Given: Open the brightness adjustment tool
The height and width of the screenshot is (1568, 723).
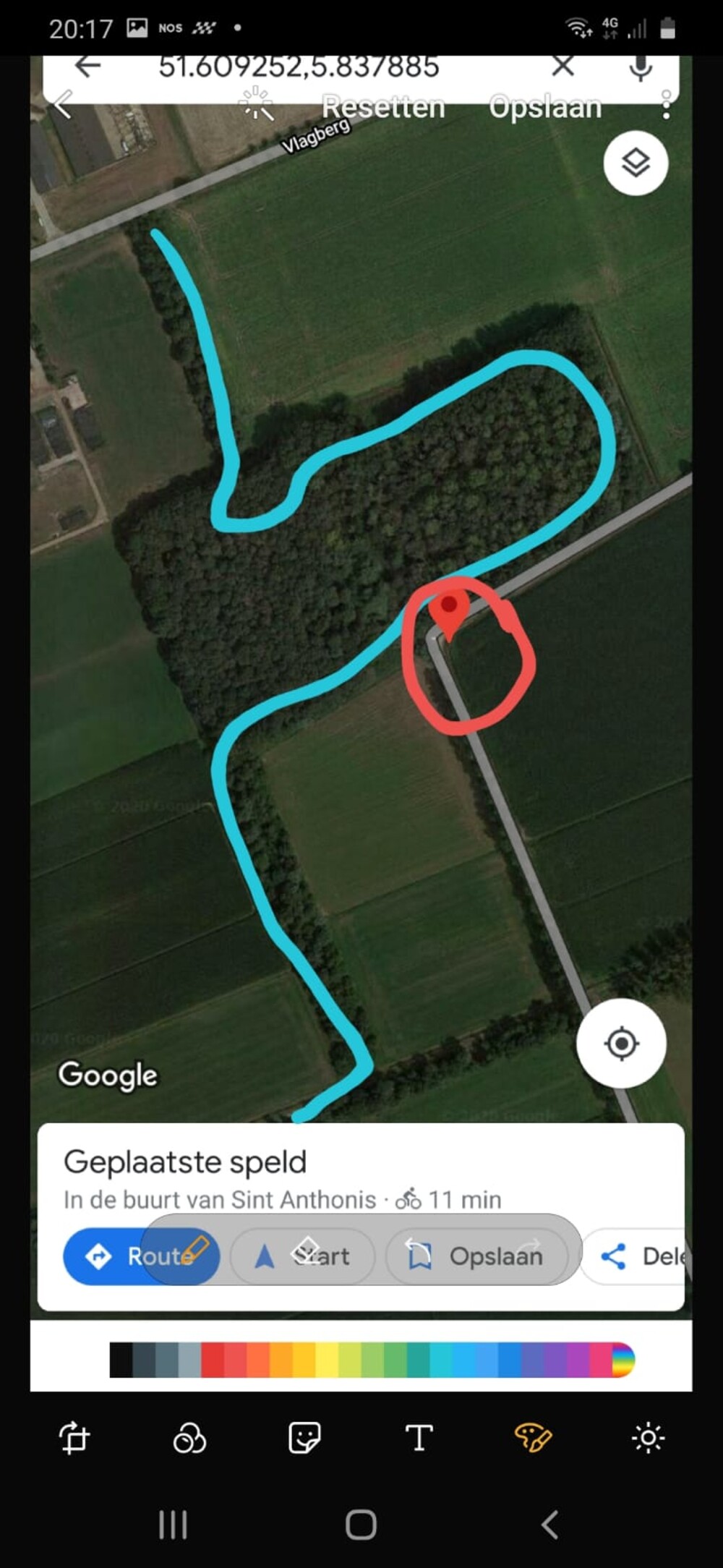Looking at the screenshot, I should click(649, 1438).
